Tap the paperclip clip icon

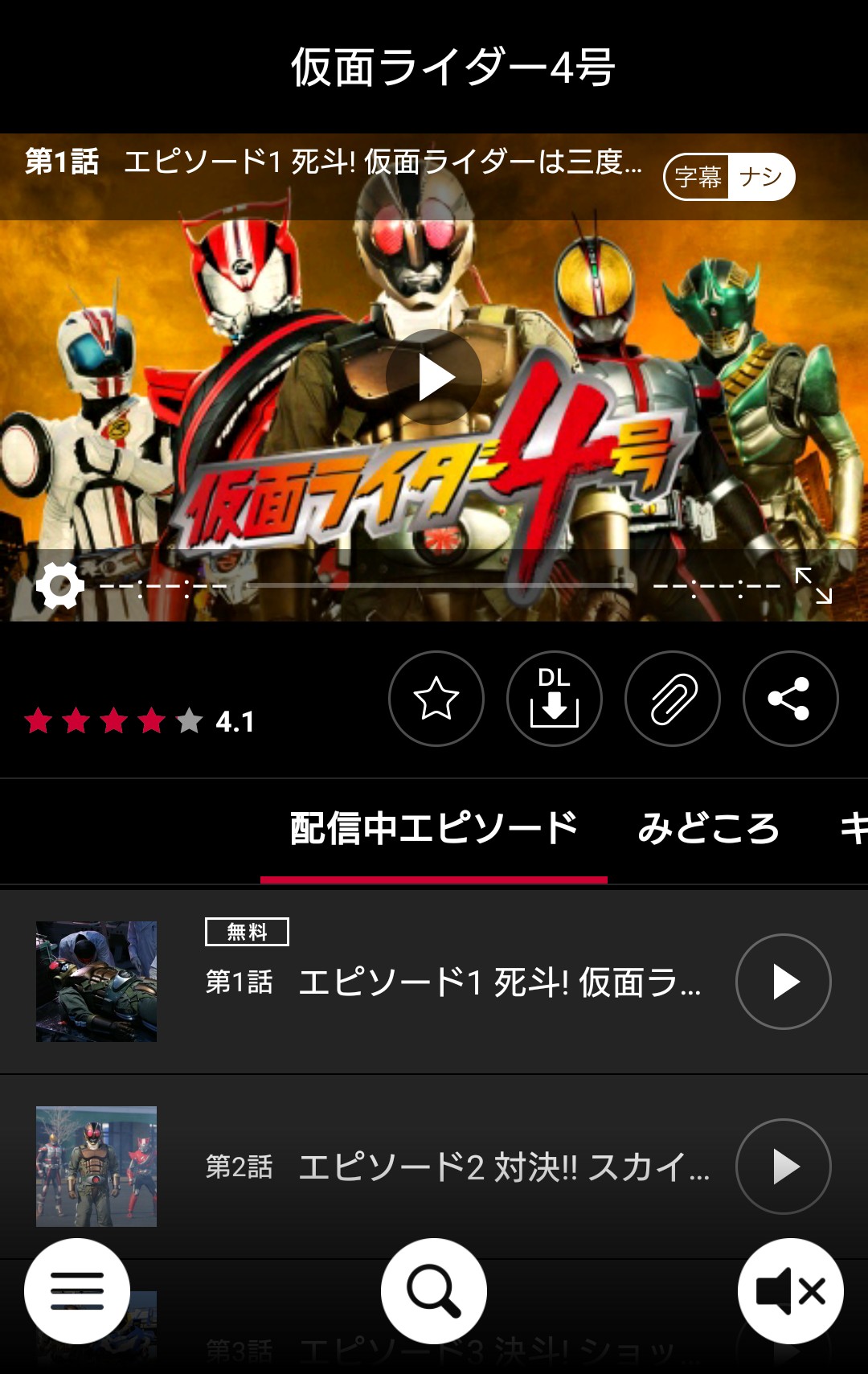coord(673,699)
